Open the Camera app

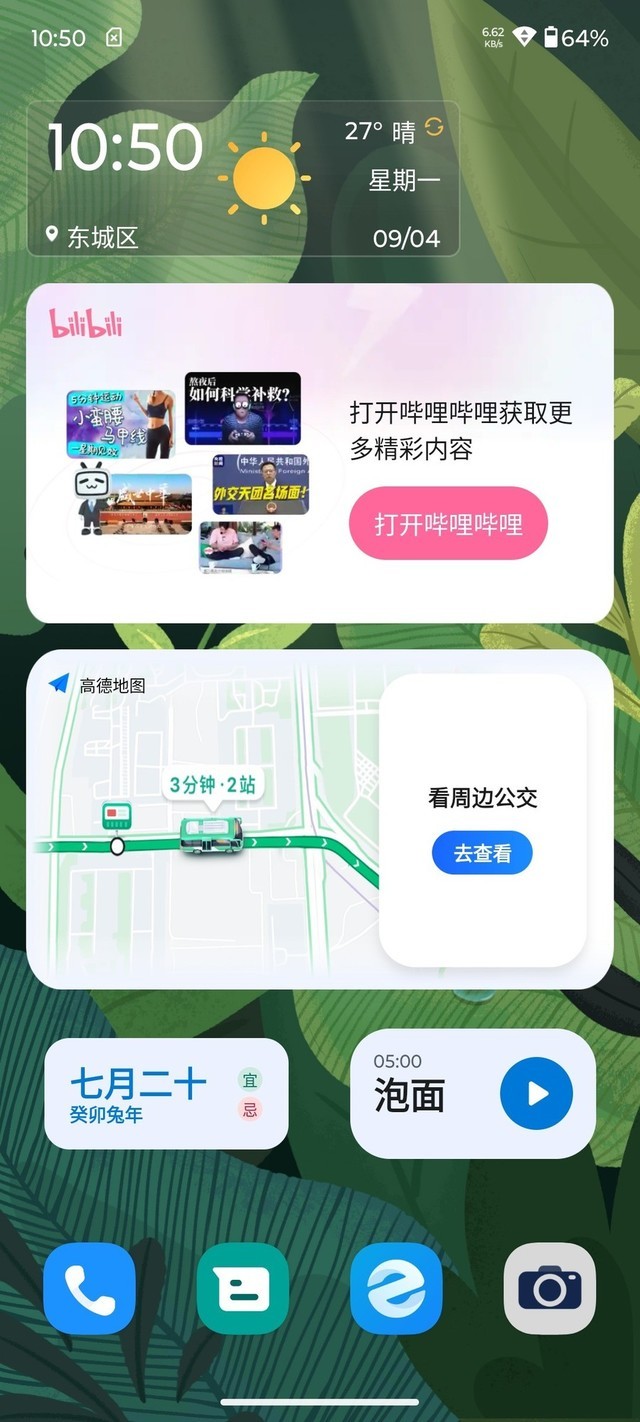pyautogui.click(x=549, y=1288)
